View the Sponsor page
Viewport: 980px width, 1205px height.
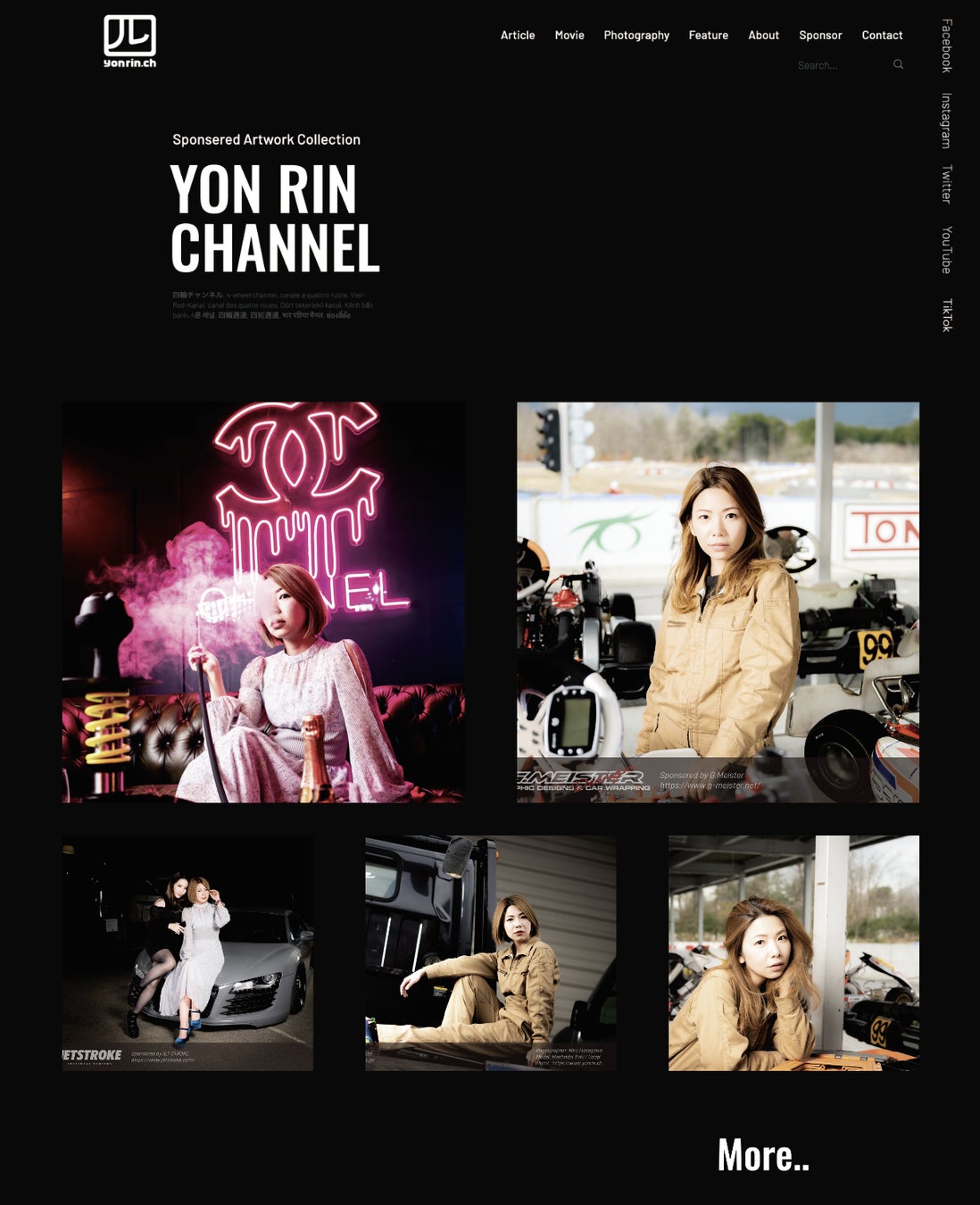[820, 36]
